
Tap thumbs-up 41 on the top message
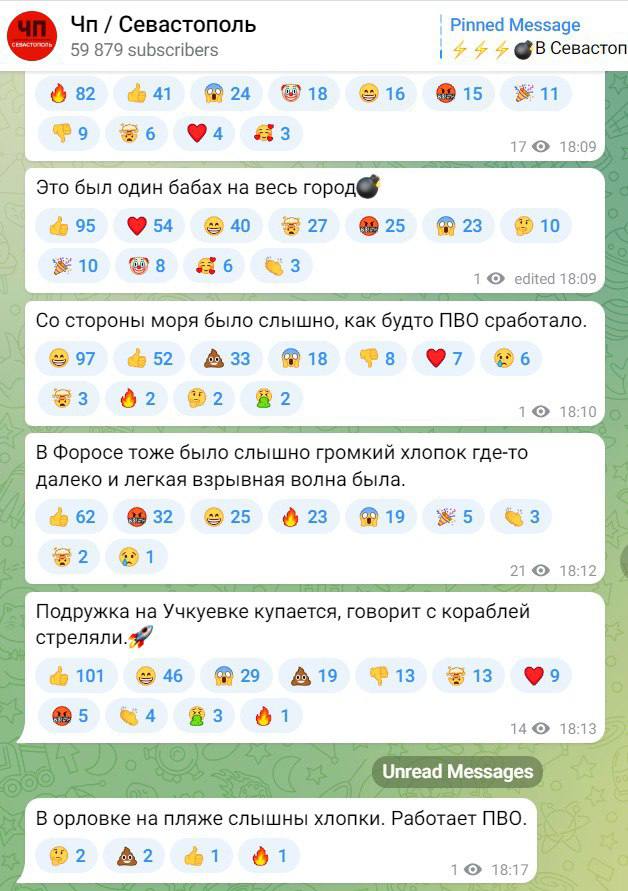click(x=149, y=94)
